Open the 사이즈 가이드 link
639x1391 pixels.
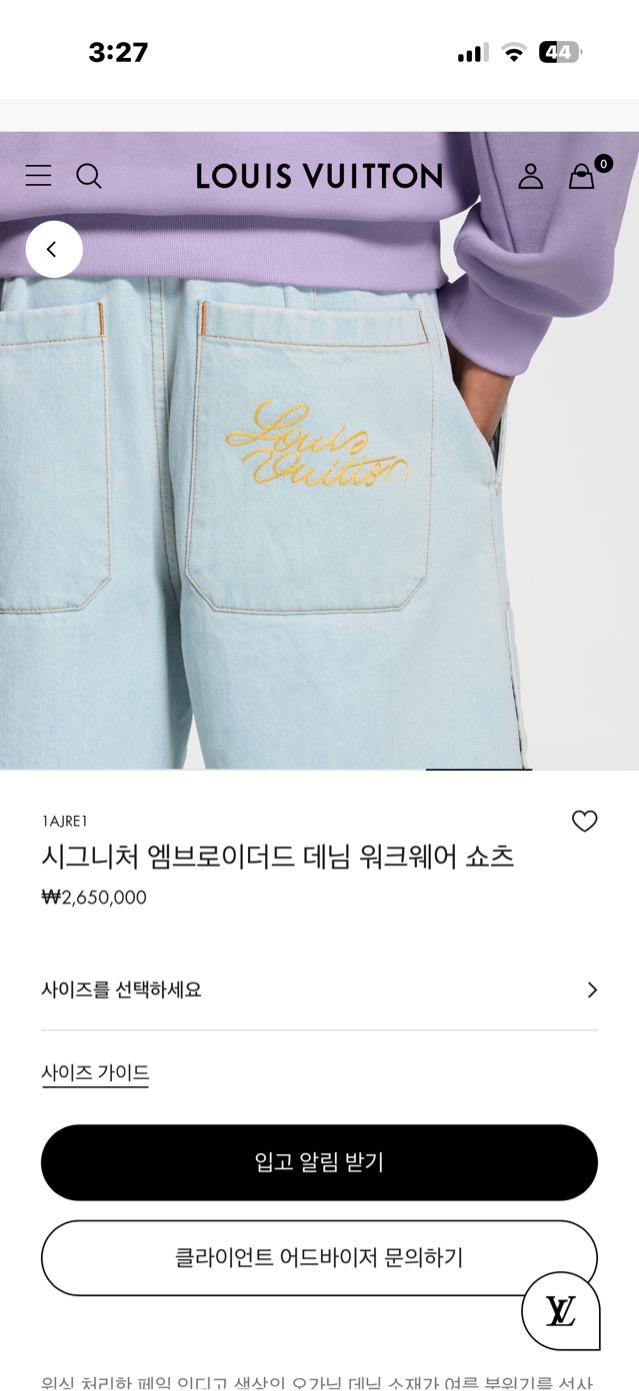click(x=95, y=1073)
